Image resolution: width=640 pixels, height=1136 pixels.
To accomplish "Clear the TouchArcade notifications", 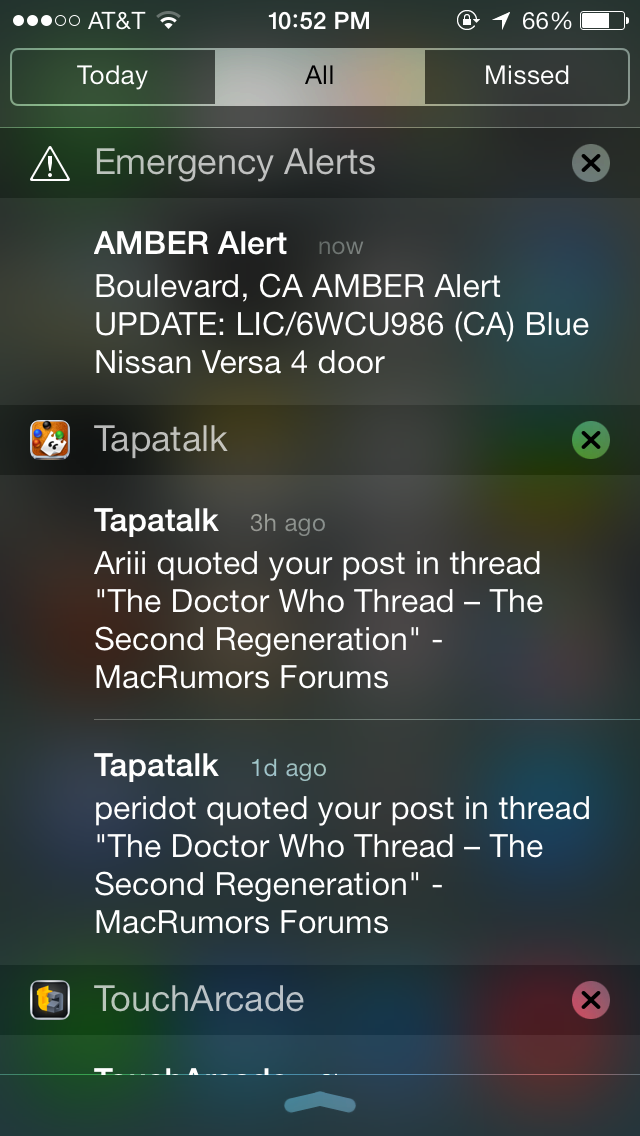I will tap(591, 1000).
